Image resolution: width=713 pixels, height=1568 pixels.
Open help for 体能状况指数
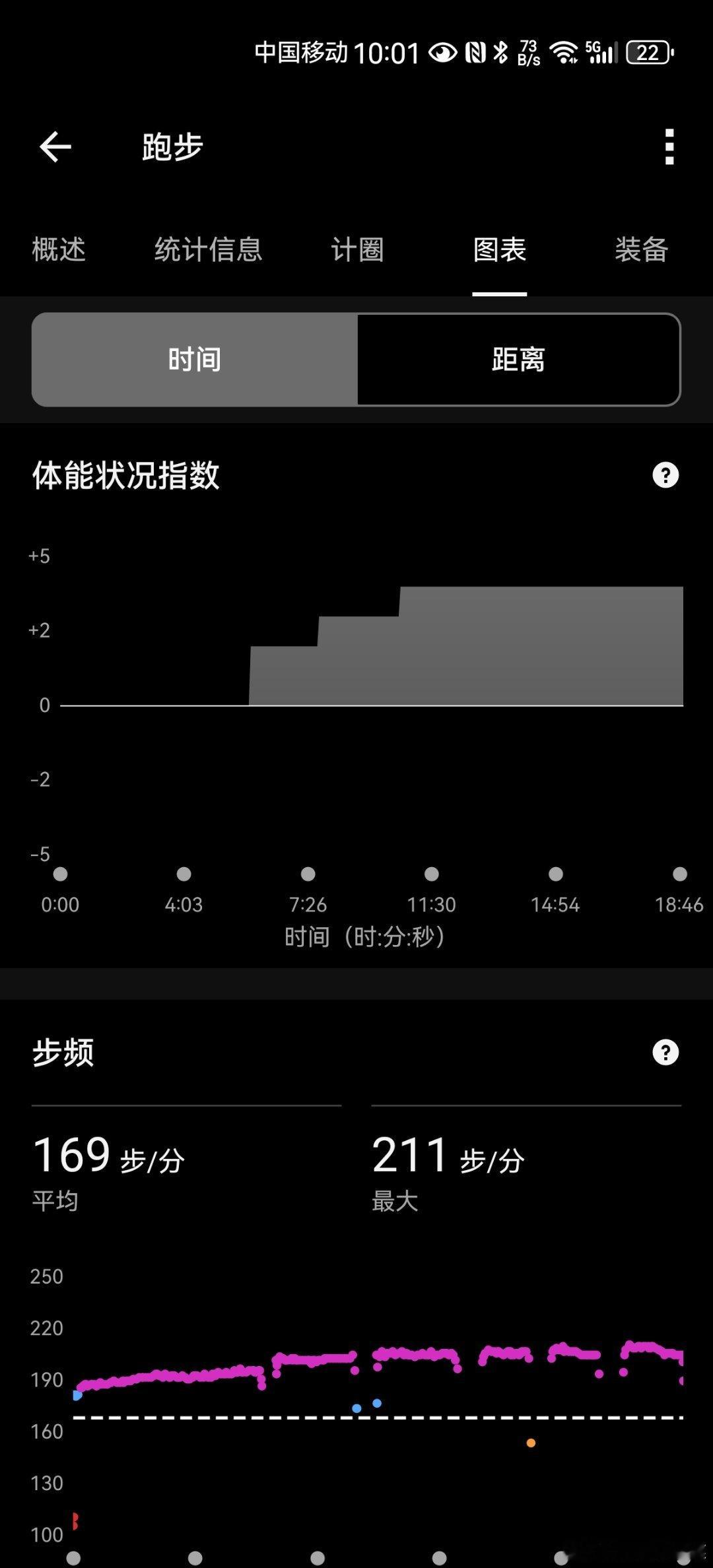[x=665, y=475]
